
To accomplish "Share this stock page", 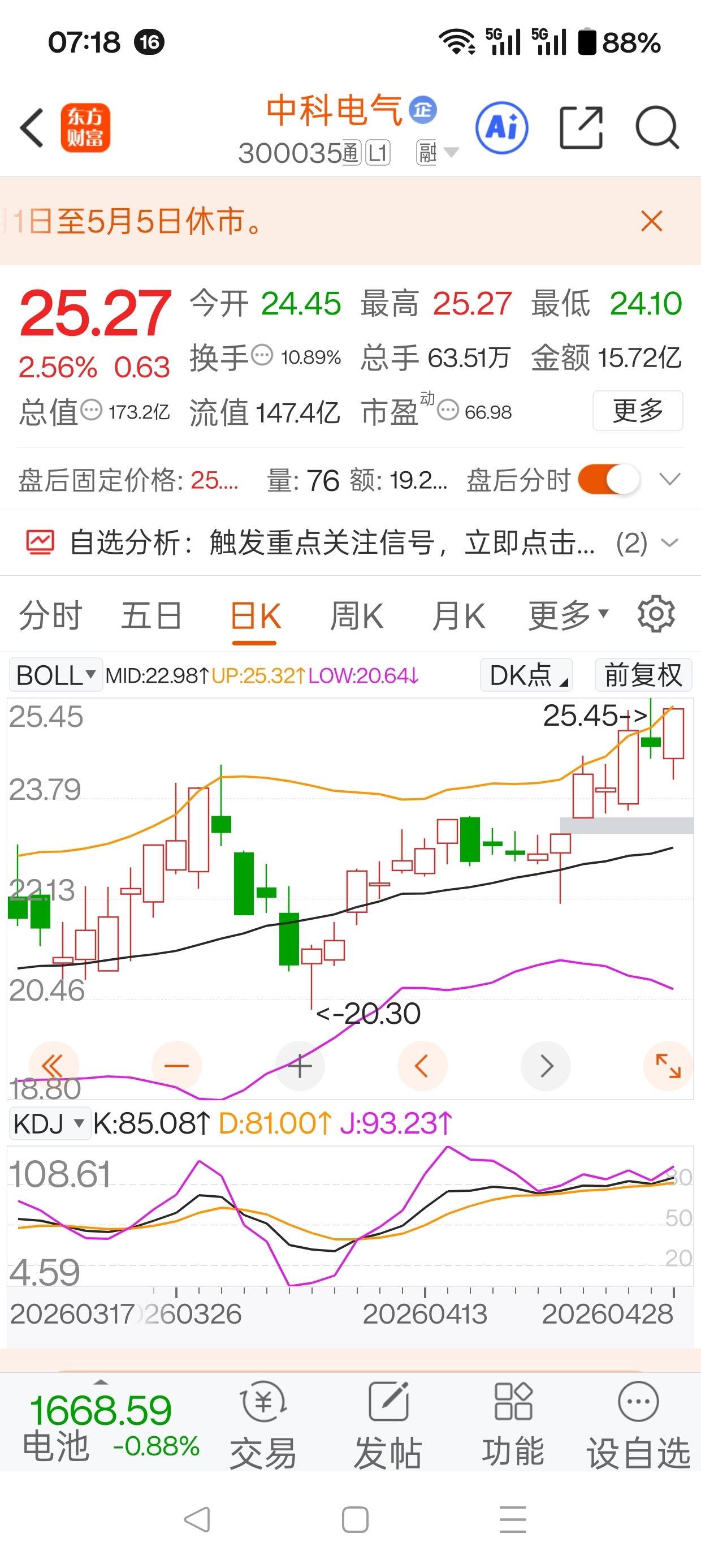I will pos(581,128).
